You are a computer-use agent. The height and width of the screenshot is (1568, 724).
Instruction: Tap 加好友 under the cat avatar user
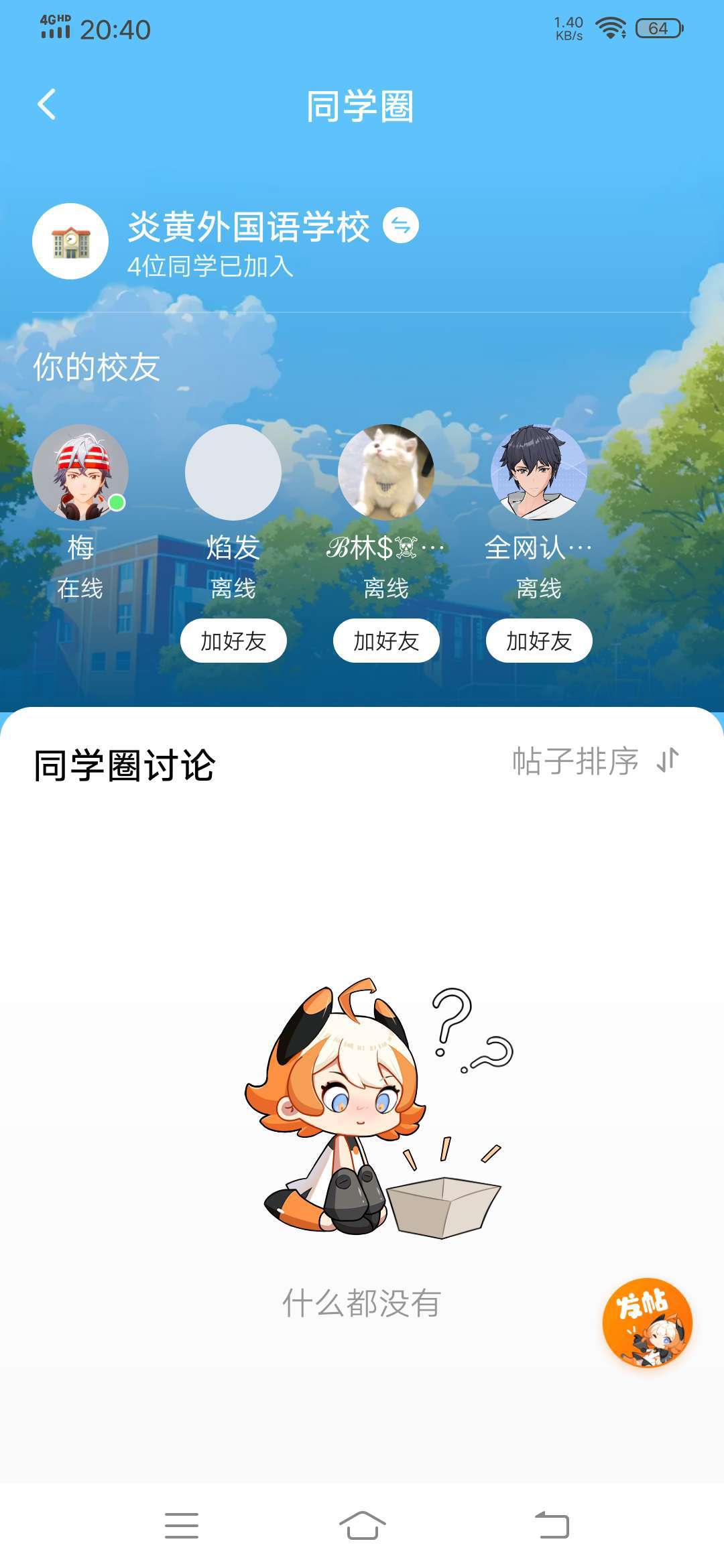pyautogui.click(x=386, y=641)
